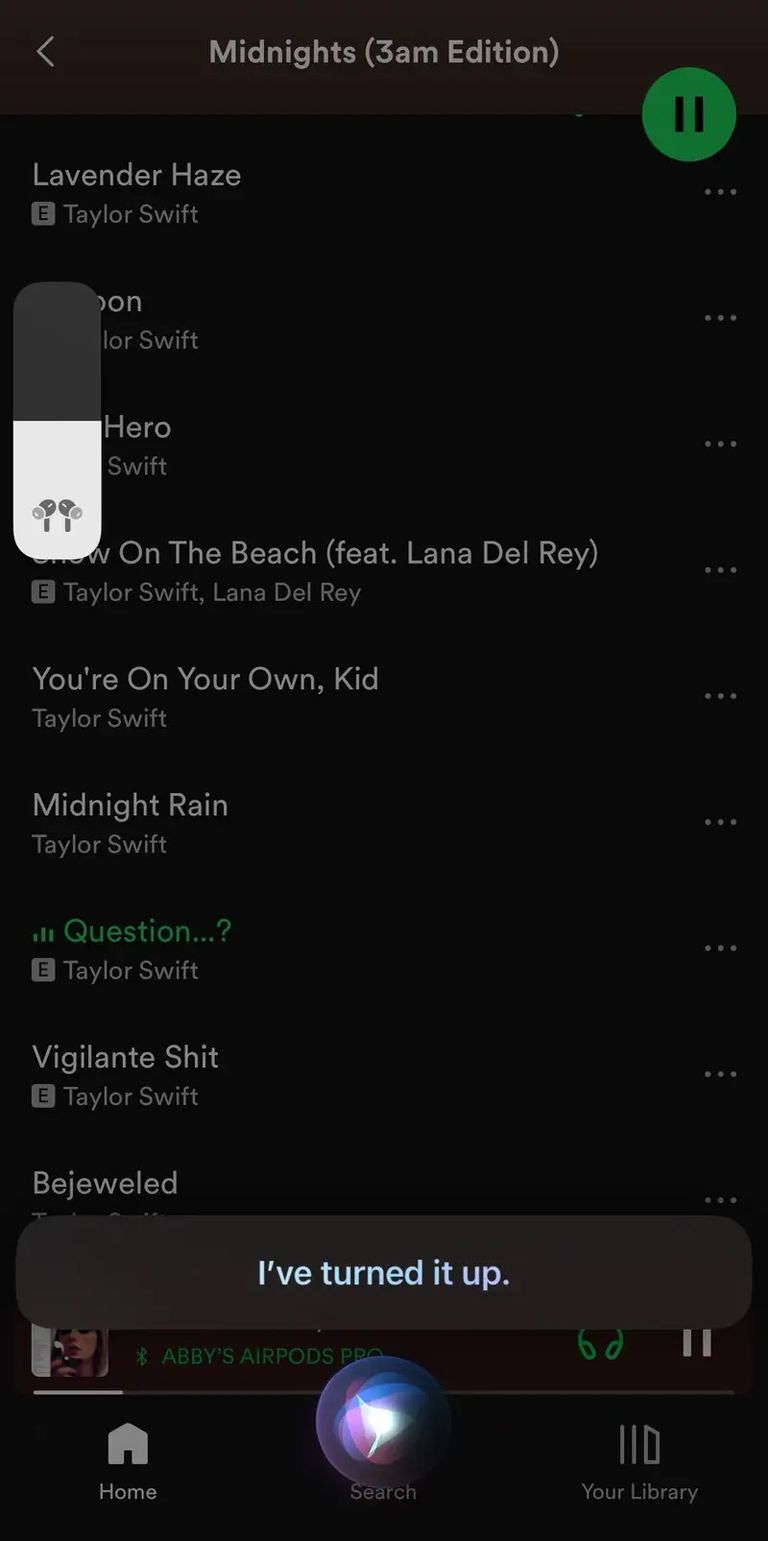This screenshot has height=1541, width=768.
Task: Open the more menu for Midnight Rain
Action: [x=720, y=822]
